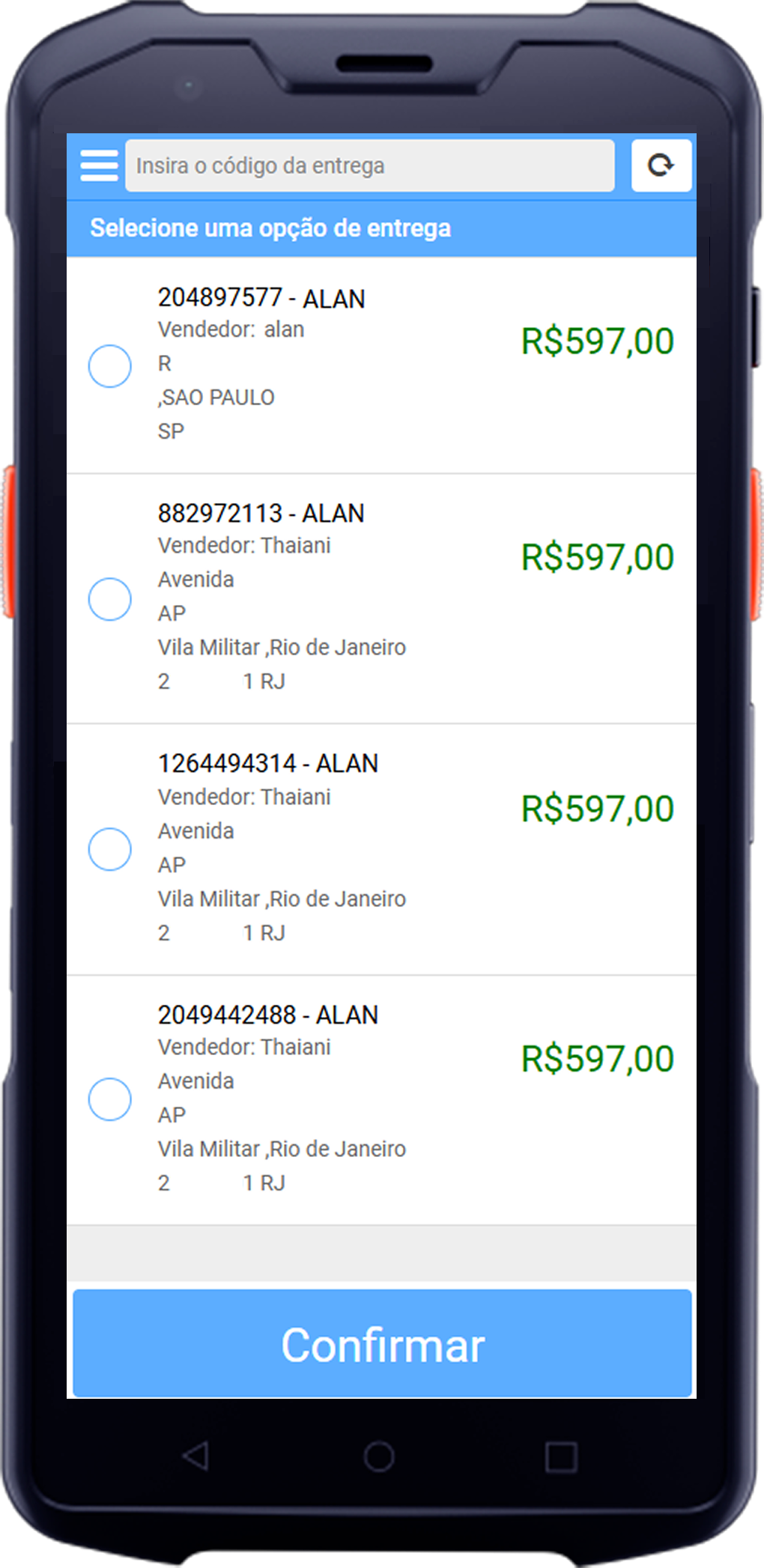This screenshot has width=764, height=1568.
Task: Pick delivery 2049442488 - ALAN
Action: (110, 1099)
